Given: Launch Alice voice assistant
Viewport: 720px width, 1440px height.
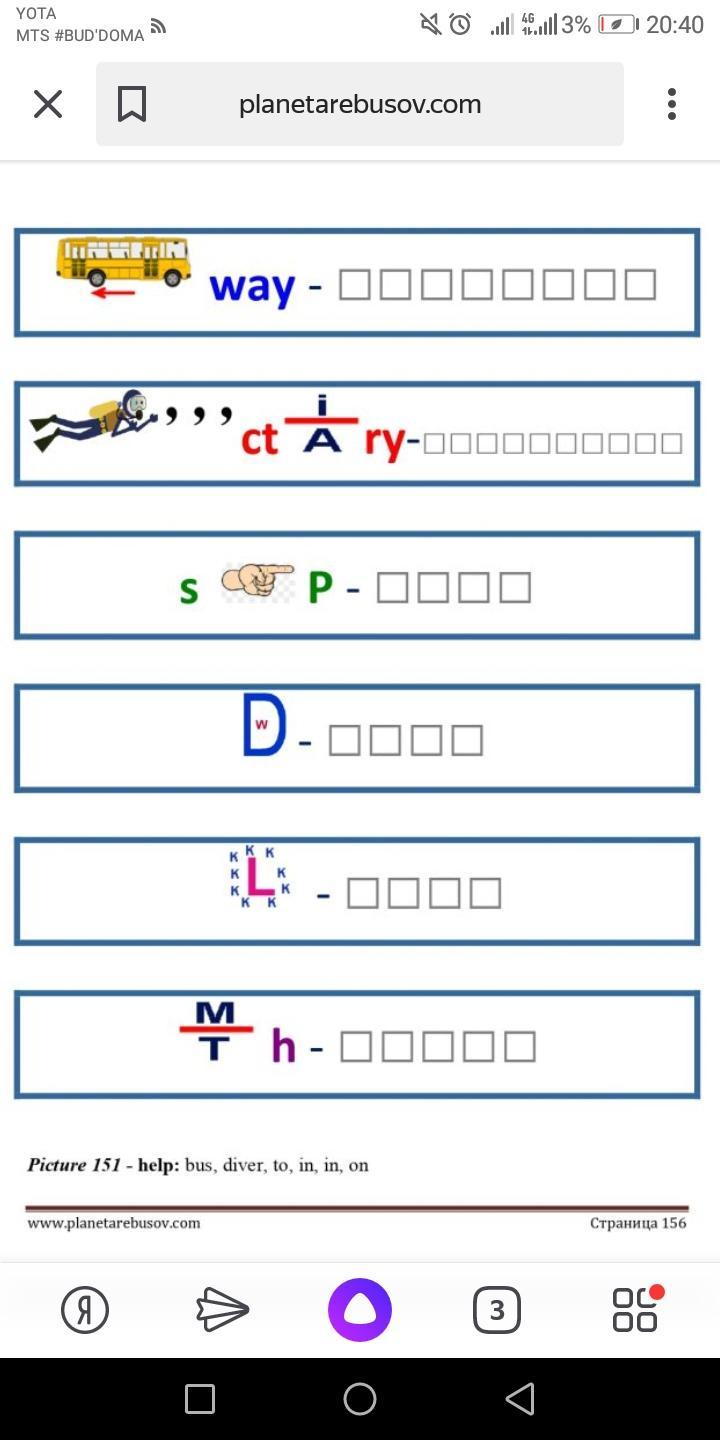Looking at the screenshot, I should [x=360, y=1310].
